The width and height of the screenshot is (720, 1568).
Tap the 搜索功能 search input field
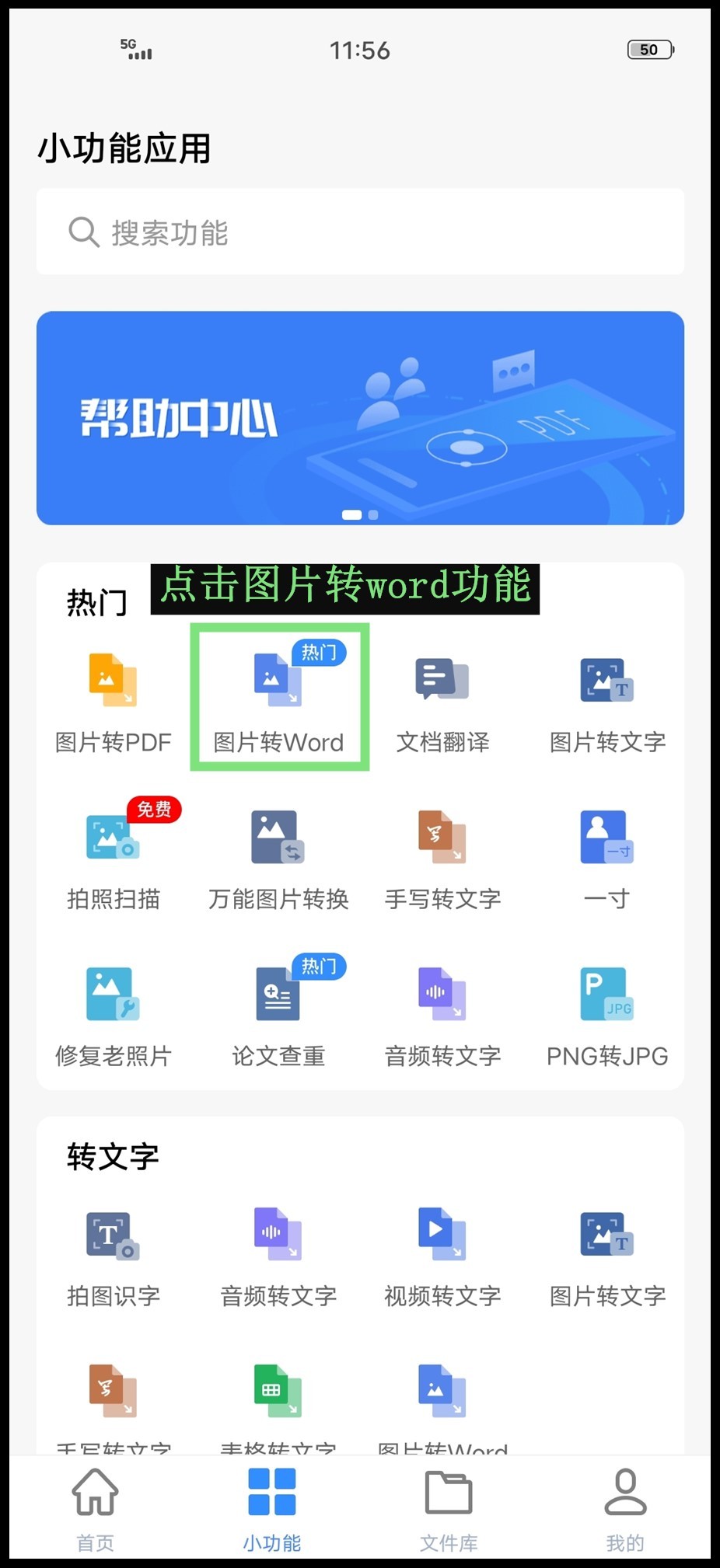point(360,232)
